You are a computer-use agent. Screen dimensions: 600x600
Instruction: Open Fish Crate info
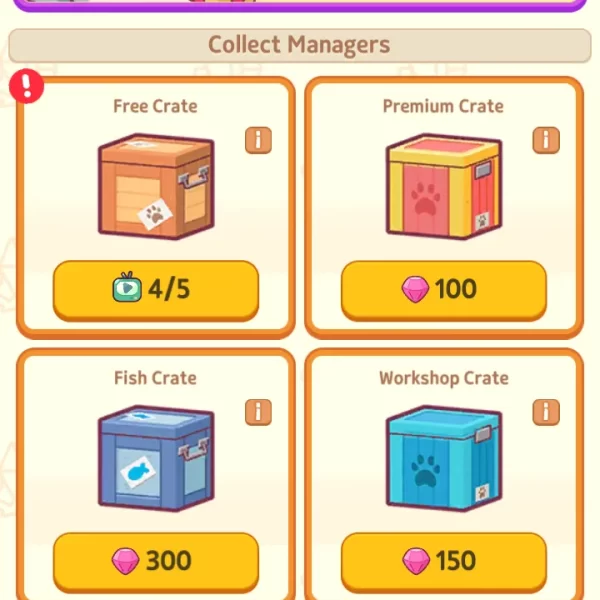coord(258,411)
